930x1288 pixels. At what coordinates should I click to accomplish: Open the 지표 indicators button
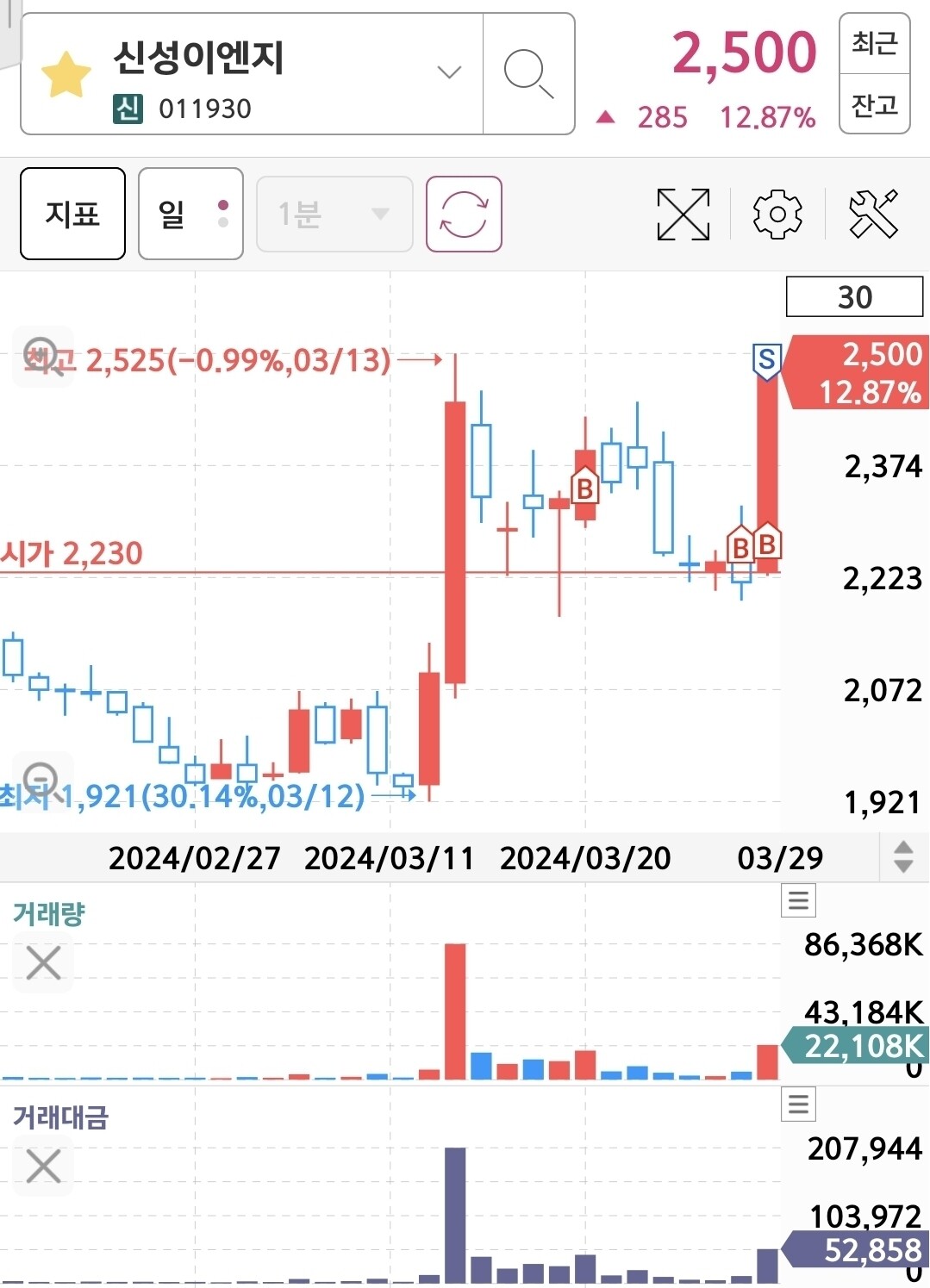pyautogui.click(x=72, y=214)
